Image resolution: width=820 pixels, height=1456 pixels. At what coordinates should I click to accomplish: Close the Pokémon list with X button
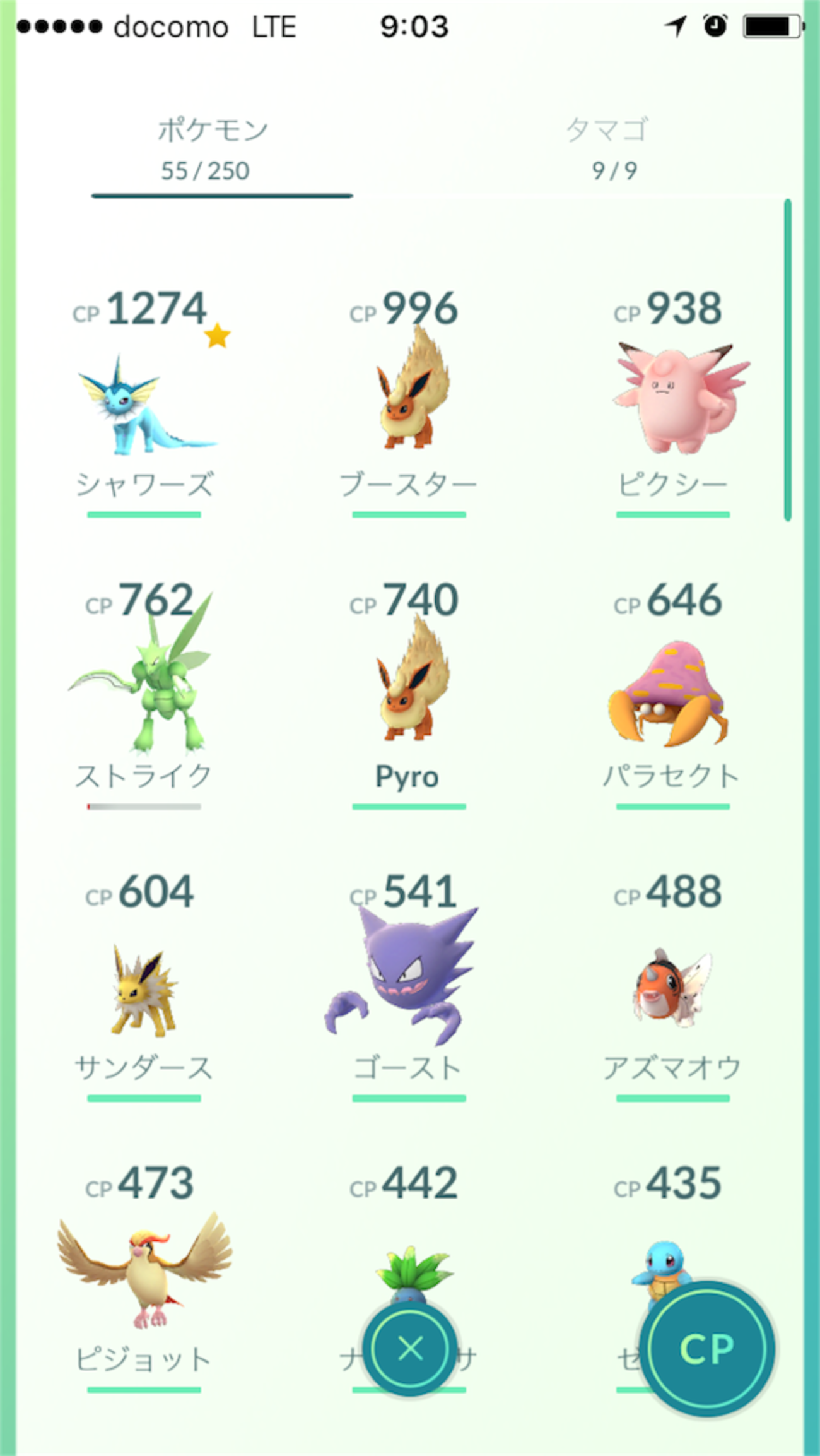[411, 1350]
